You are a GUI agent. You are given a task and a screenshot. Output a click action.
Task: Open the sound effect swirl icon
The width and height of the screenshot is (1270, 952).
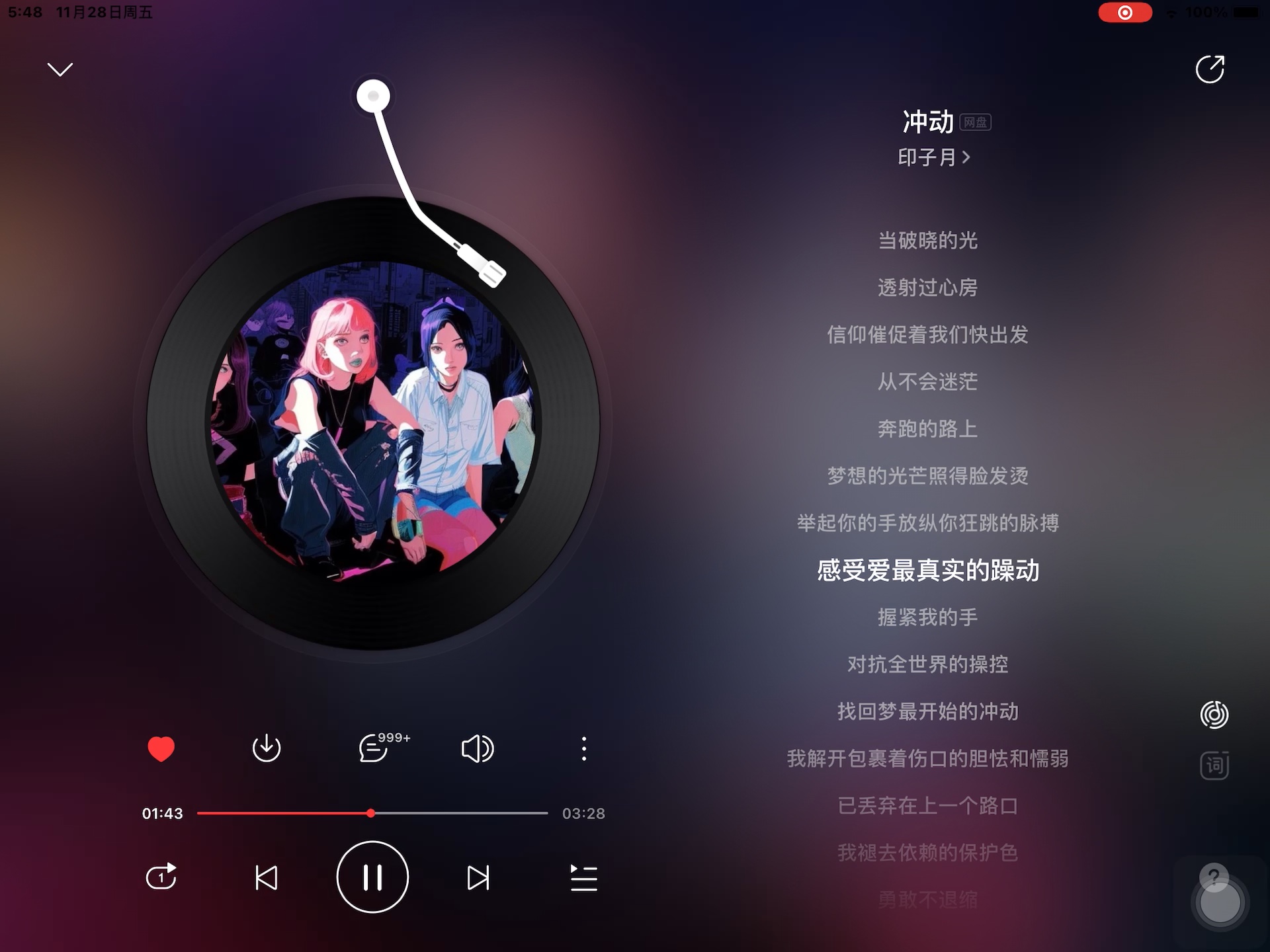pyautogui.click(x=1214, y=715)
